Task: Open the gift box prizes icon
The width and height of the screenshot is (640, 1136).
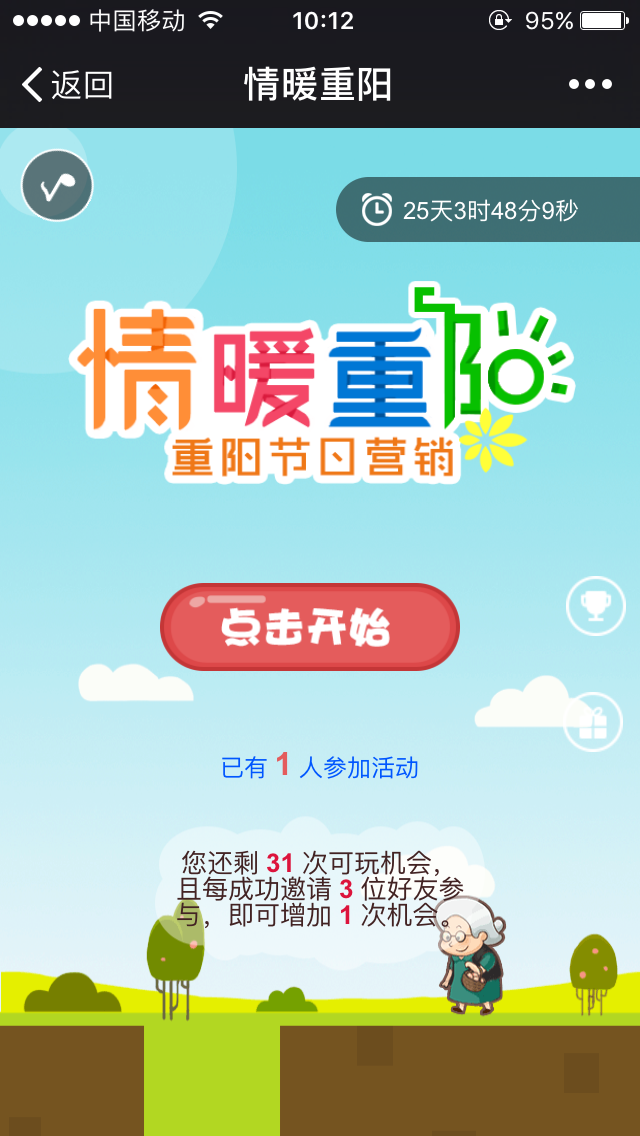Action: pos(593,721)
